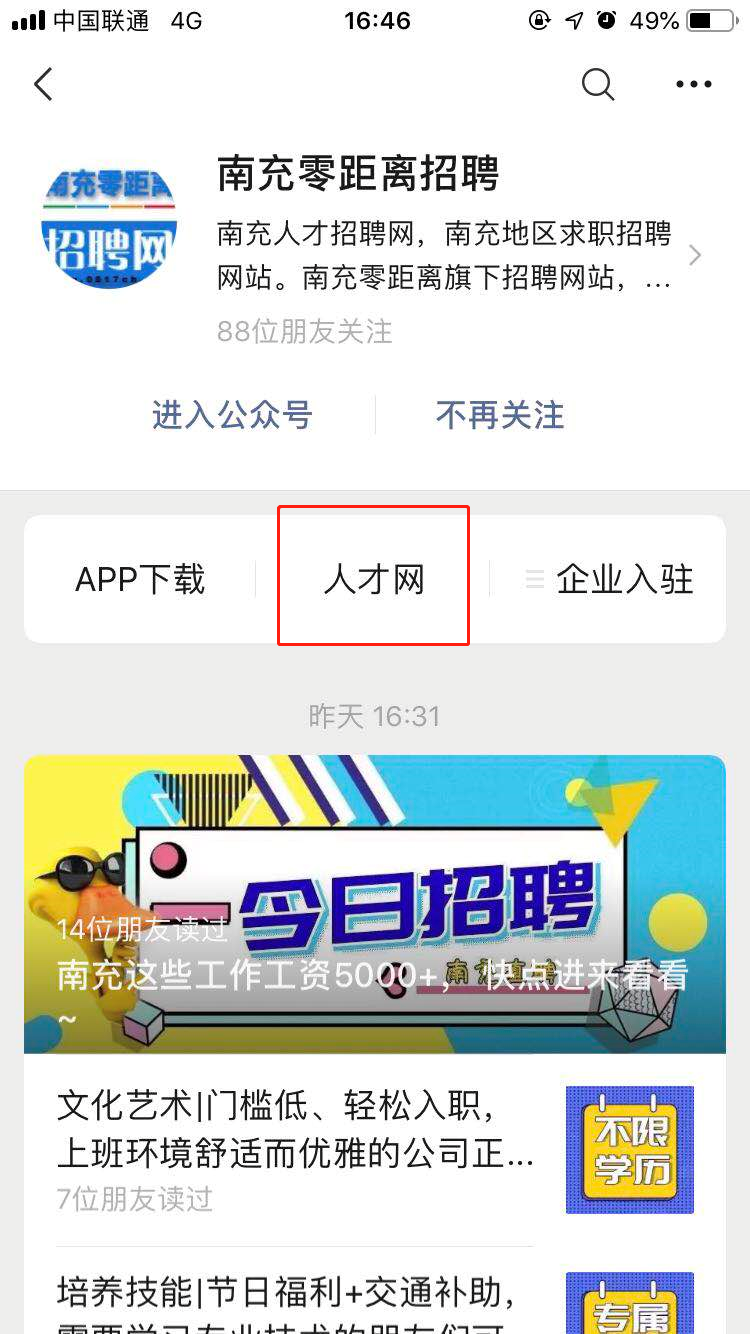The image size is (750, 1334).
Task: Expand the account description chevron
Action: click(x=695, y=256)
